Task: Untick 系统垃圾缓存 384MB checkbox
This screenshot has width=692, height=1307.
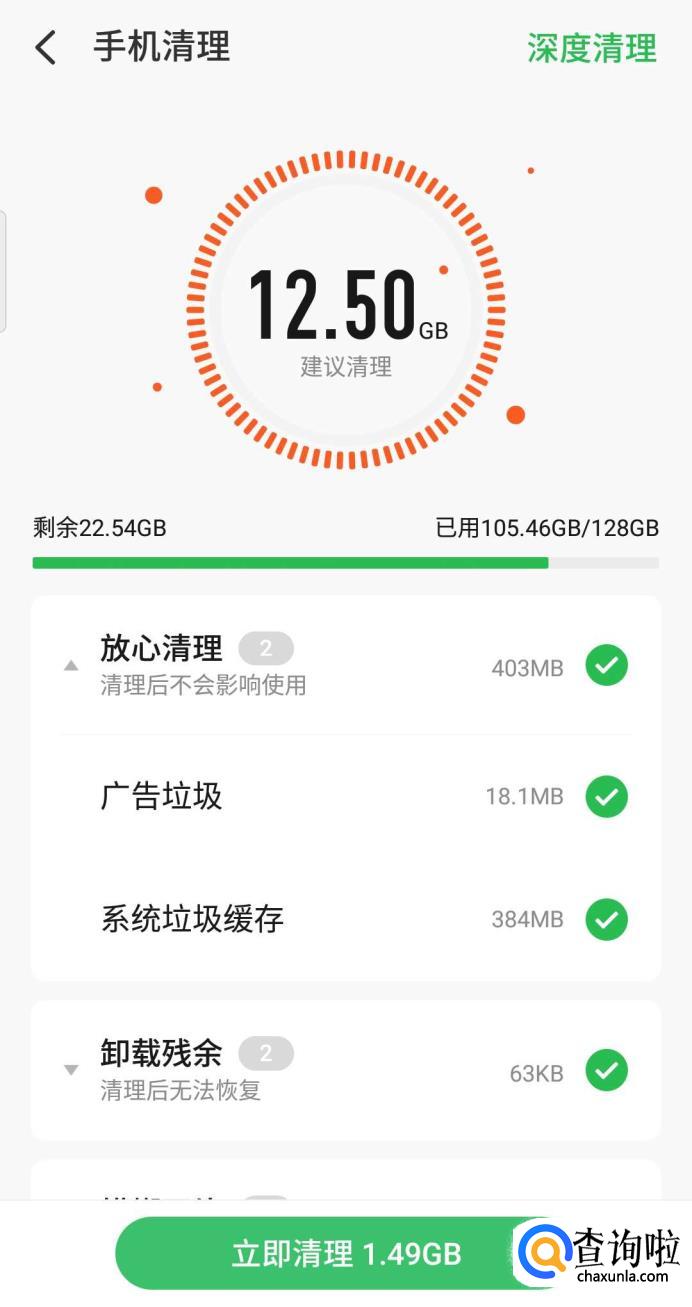Action: 606,919
